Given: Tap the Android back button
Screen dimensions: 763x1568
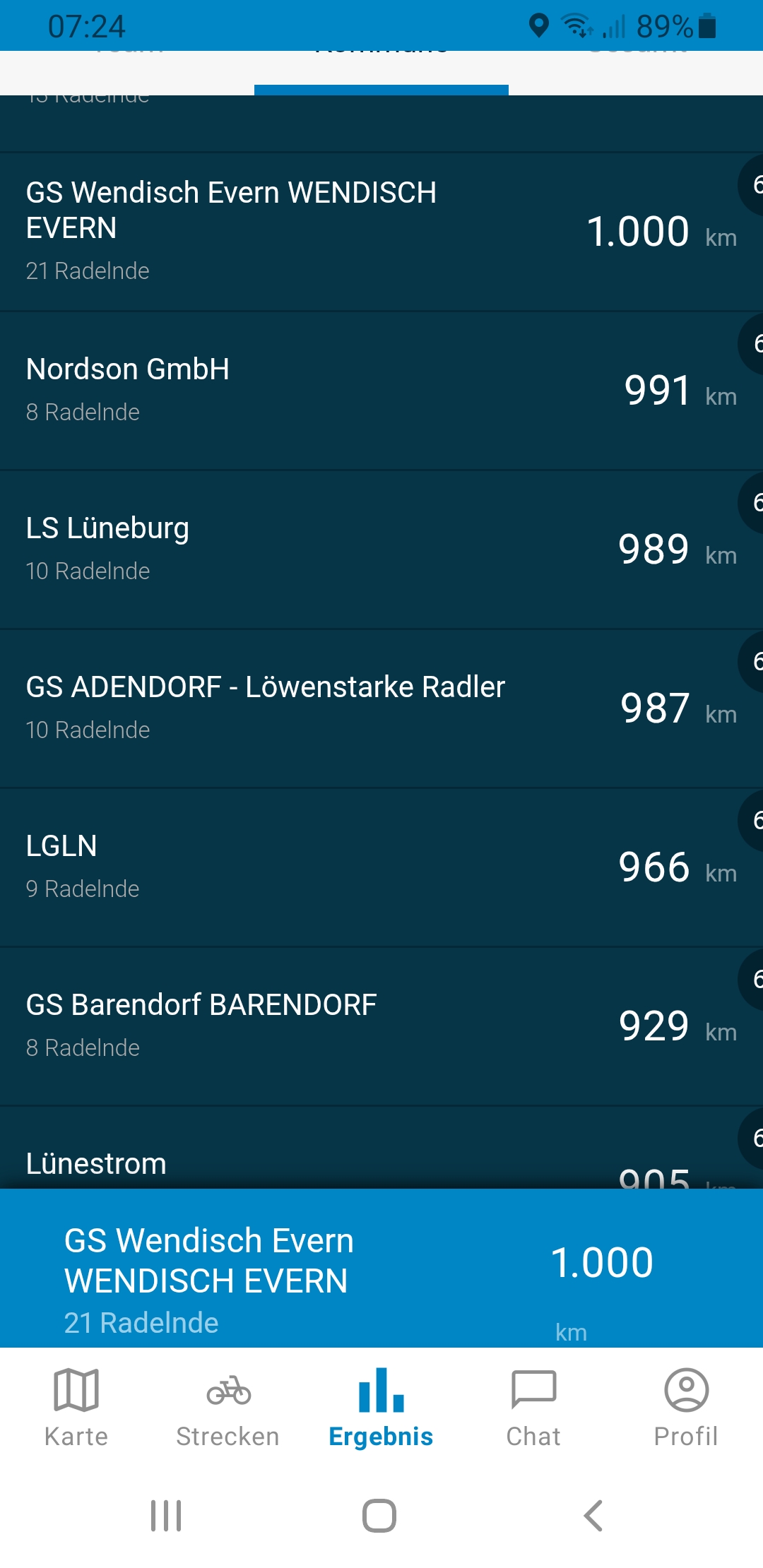Looking at the screenshot, I should tap(593, 1516).
